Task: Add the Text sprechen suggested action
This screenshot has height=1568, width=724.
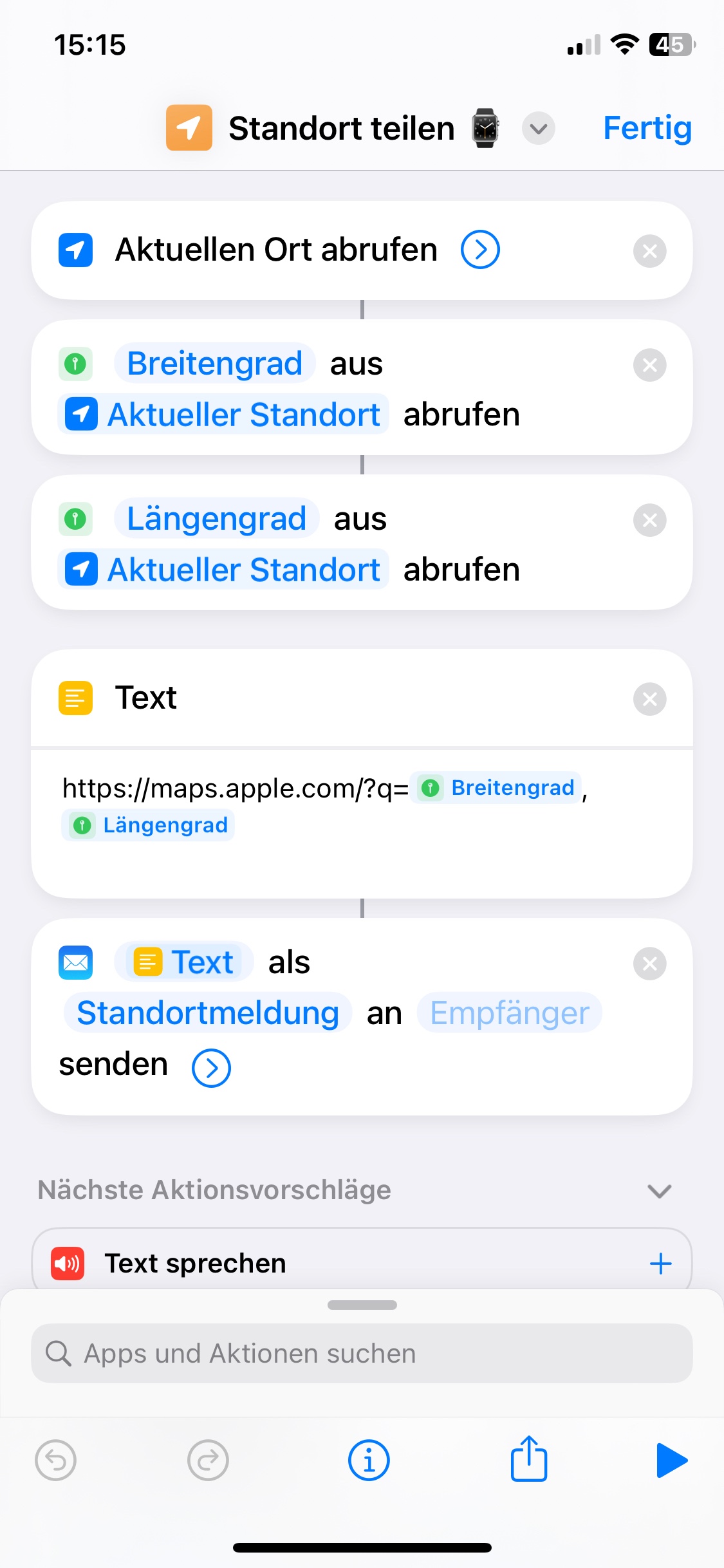Action: (x=660, y=1264)
